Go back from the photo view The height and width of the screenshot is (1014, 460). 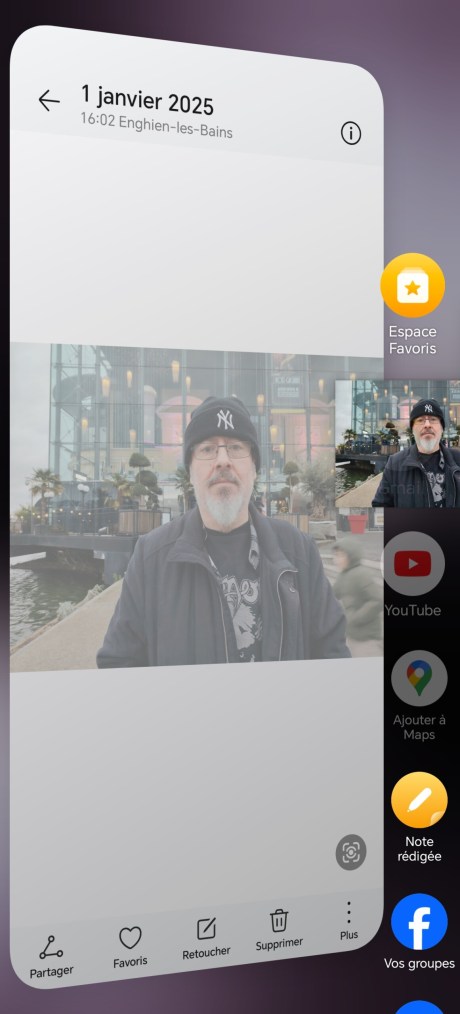[49, 100]
